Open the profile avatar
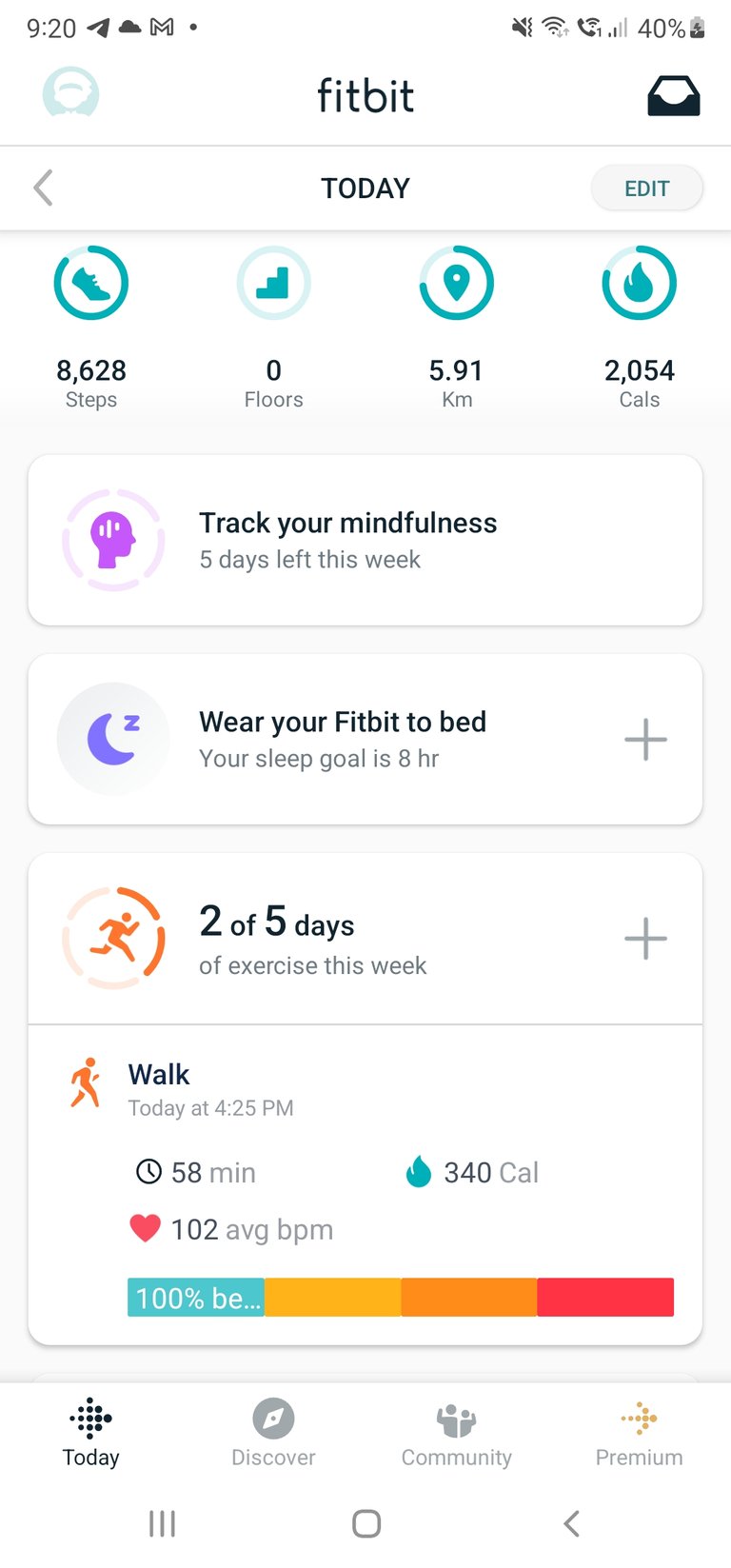Image resolution: width=731 pixels, height=1568 pixels. [x=70, y=93]
